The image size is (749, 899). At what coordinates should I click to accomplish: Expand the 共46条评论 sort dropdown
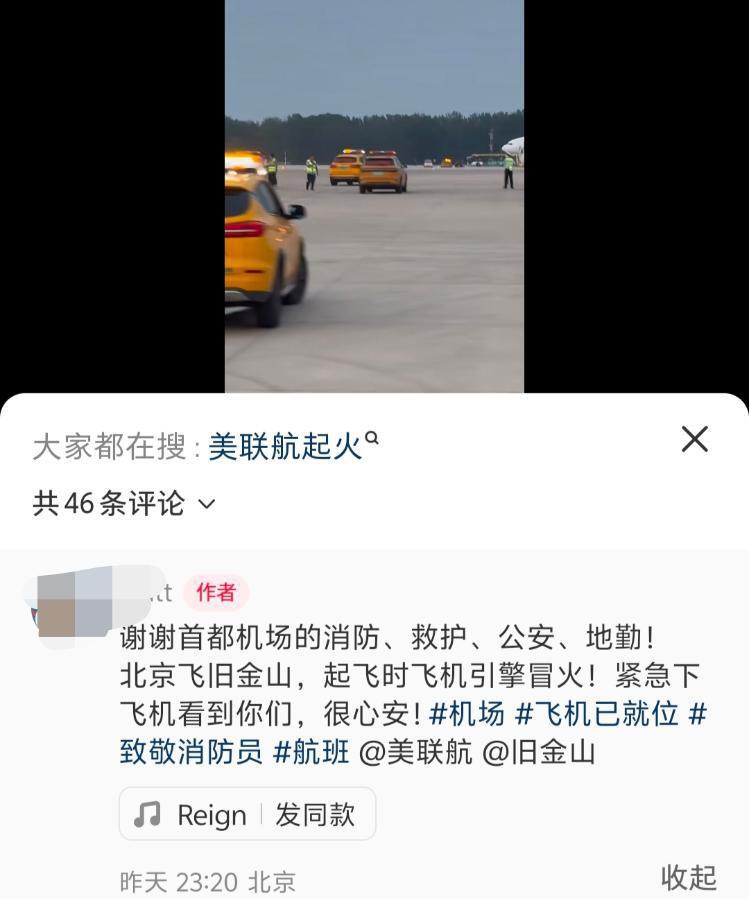124,503
